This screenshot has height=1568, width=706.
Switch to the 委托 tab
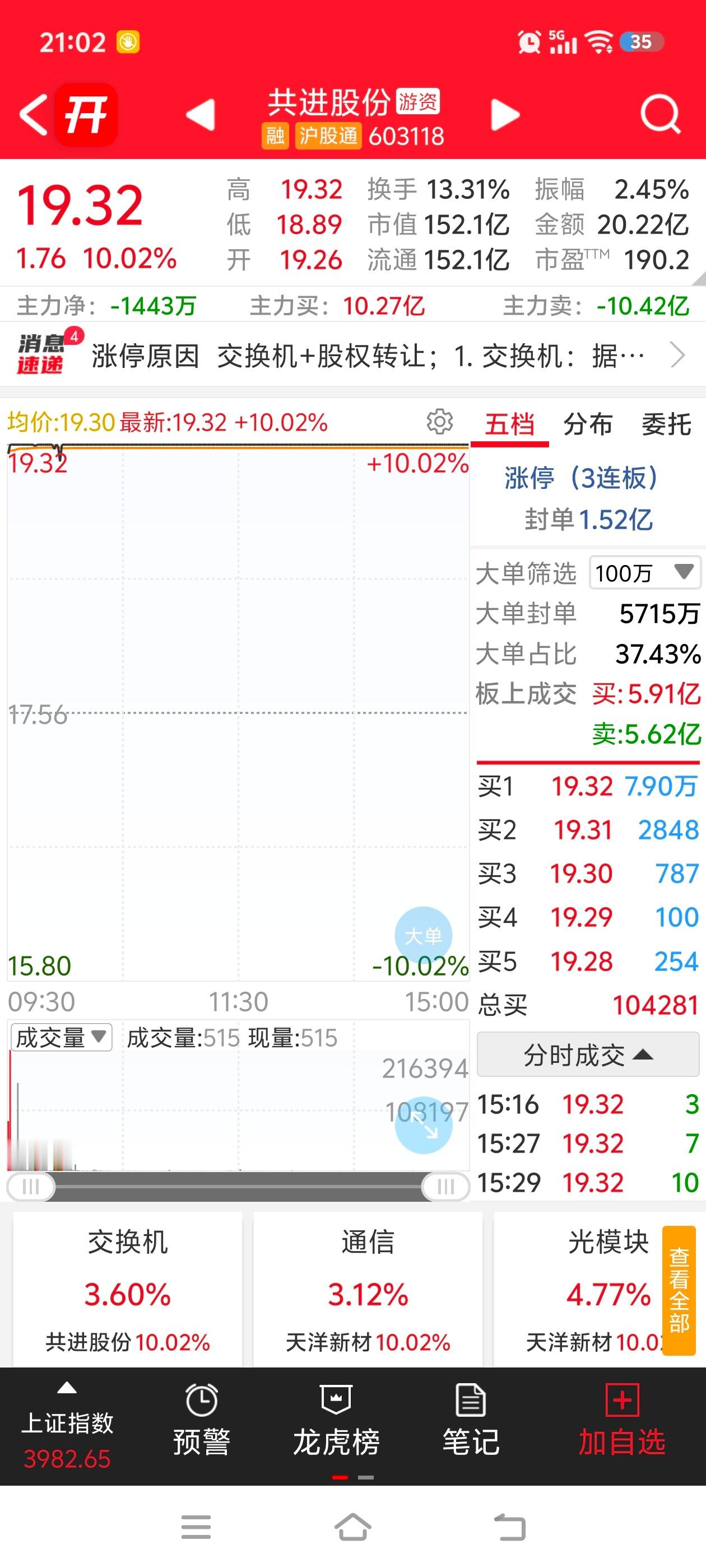[x=666, y=424]
